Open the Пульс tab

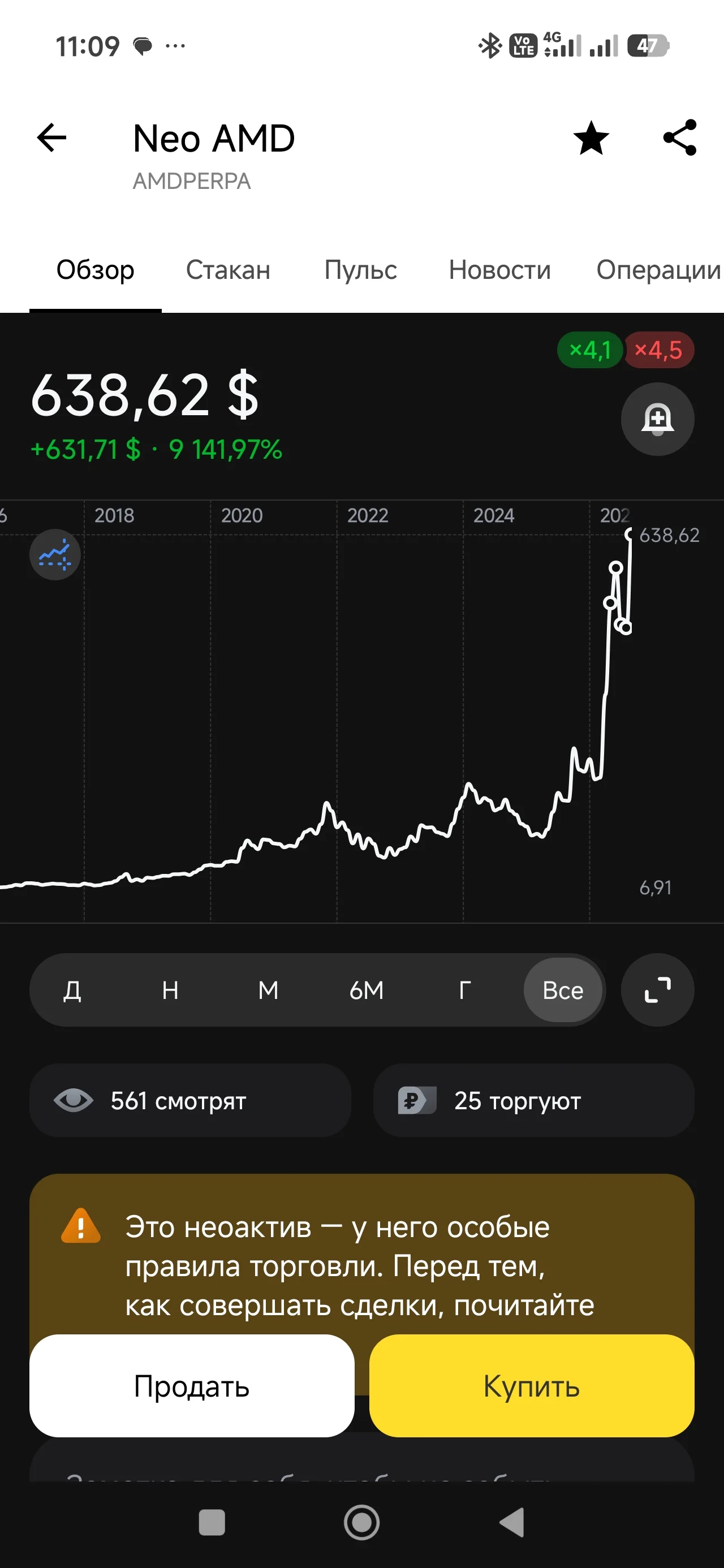pyautogui.click(x=360, y=270)
